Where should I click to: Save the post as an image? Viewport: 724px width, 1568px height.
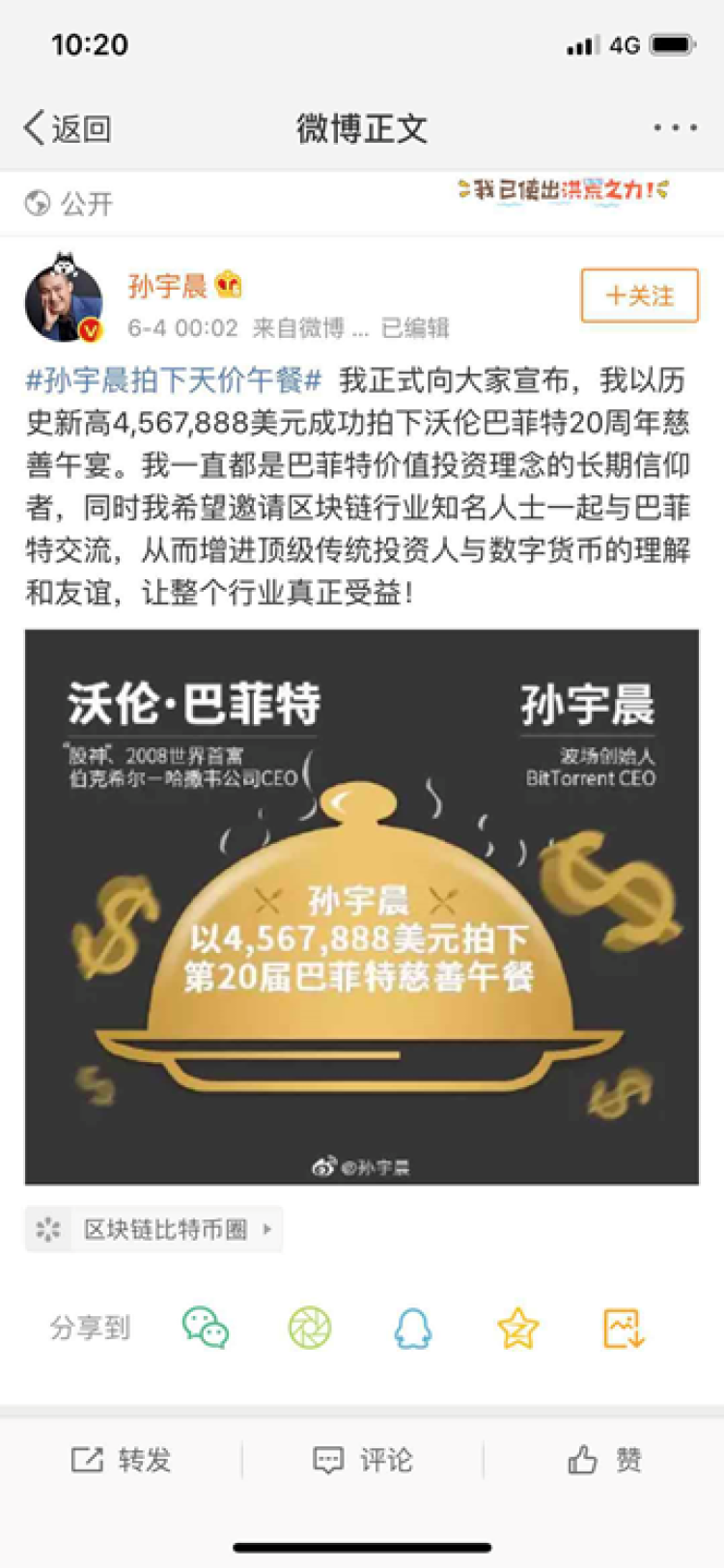coord(623,1329)
